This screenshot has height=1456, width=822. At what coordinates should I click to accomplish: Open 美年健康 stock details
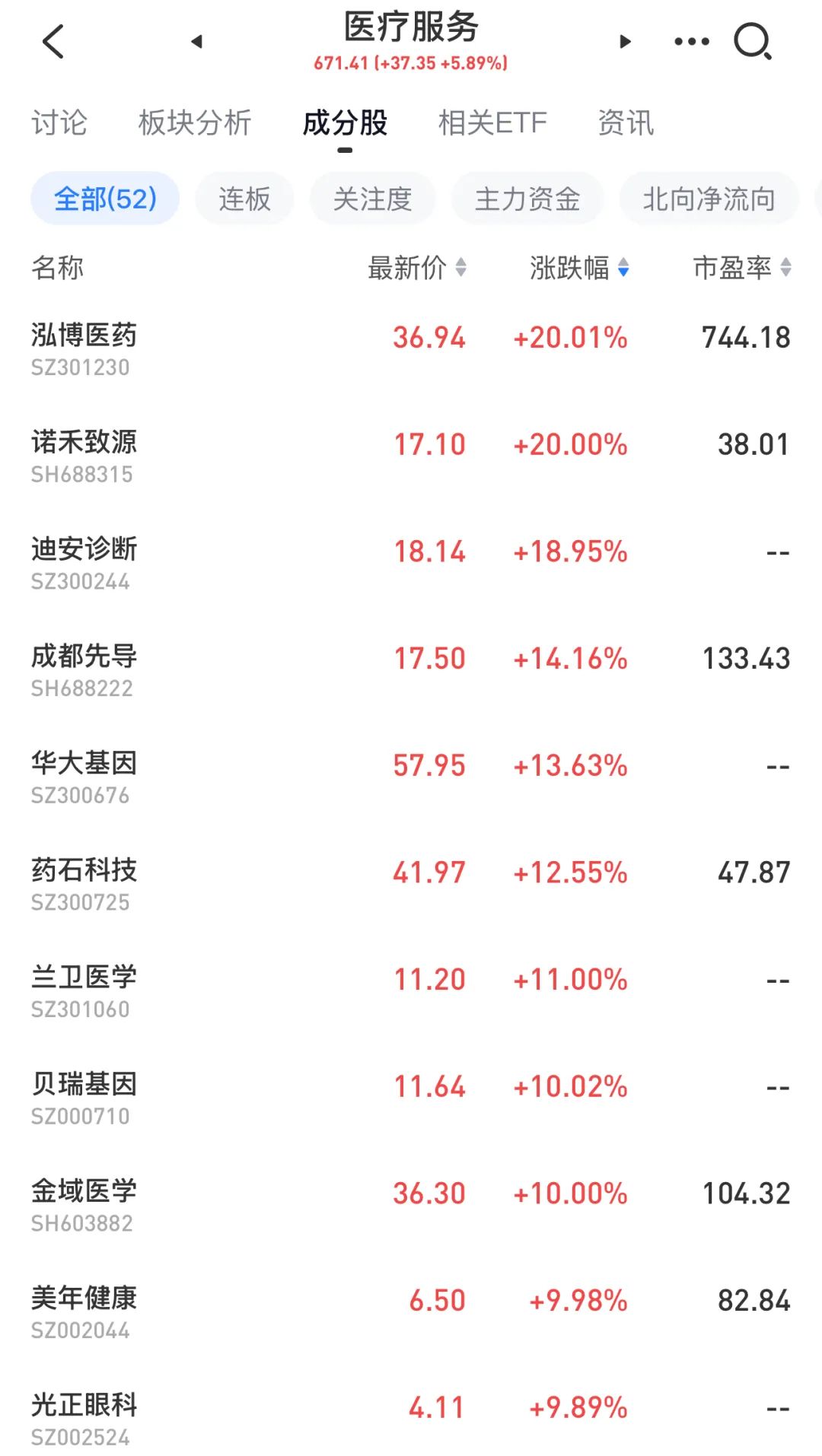pos(411,1313)
